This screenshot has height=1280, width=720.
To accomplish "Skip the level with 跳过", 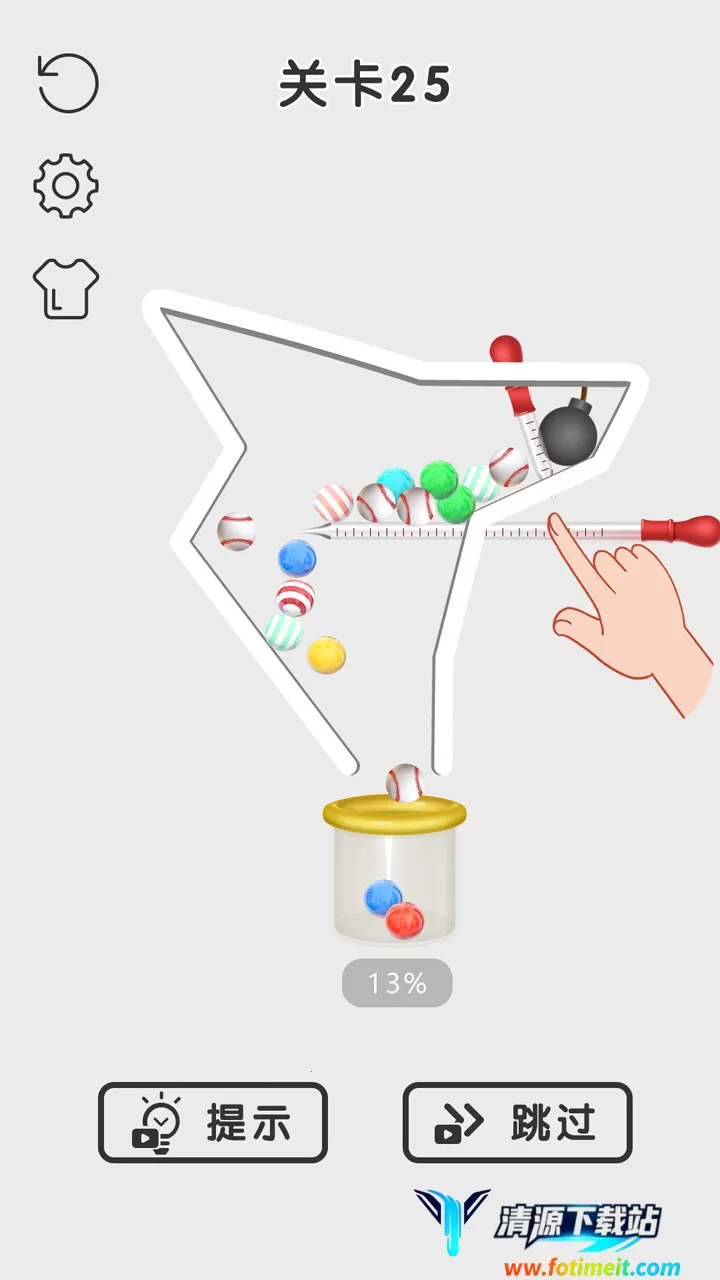I will [x=517, y=1123].
